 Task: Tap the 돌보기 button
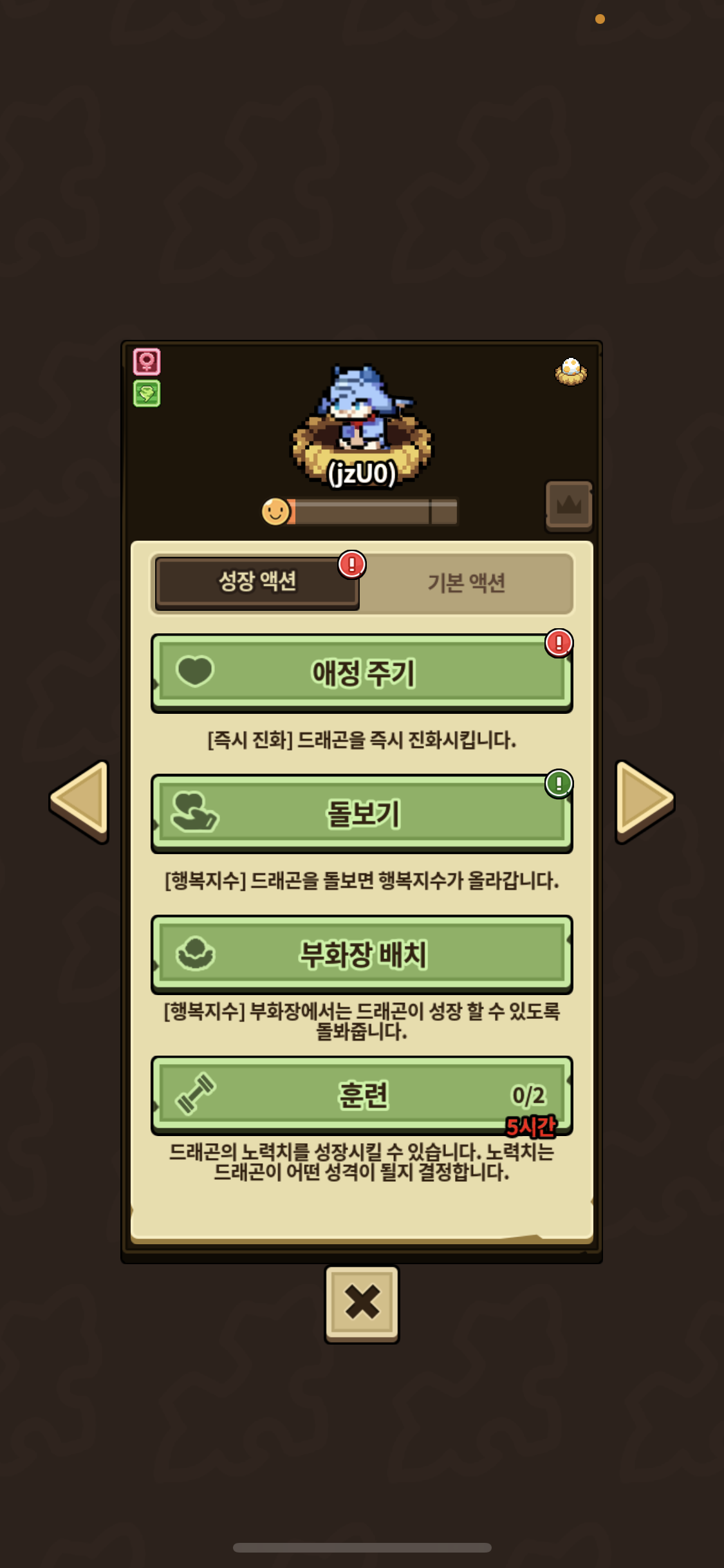pos(362,814)
